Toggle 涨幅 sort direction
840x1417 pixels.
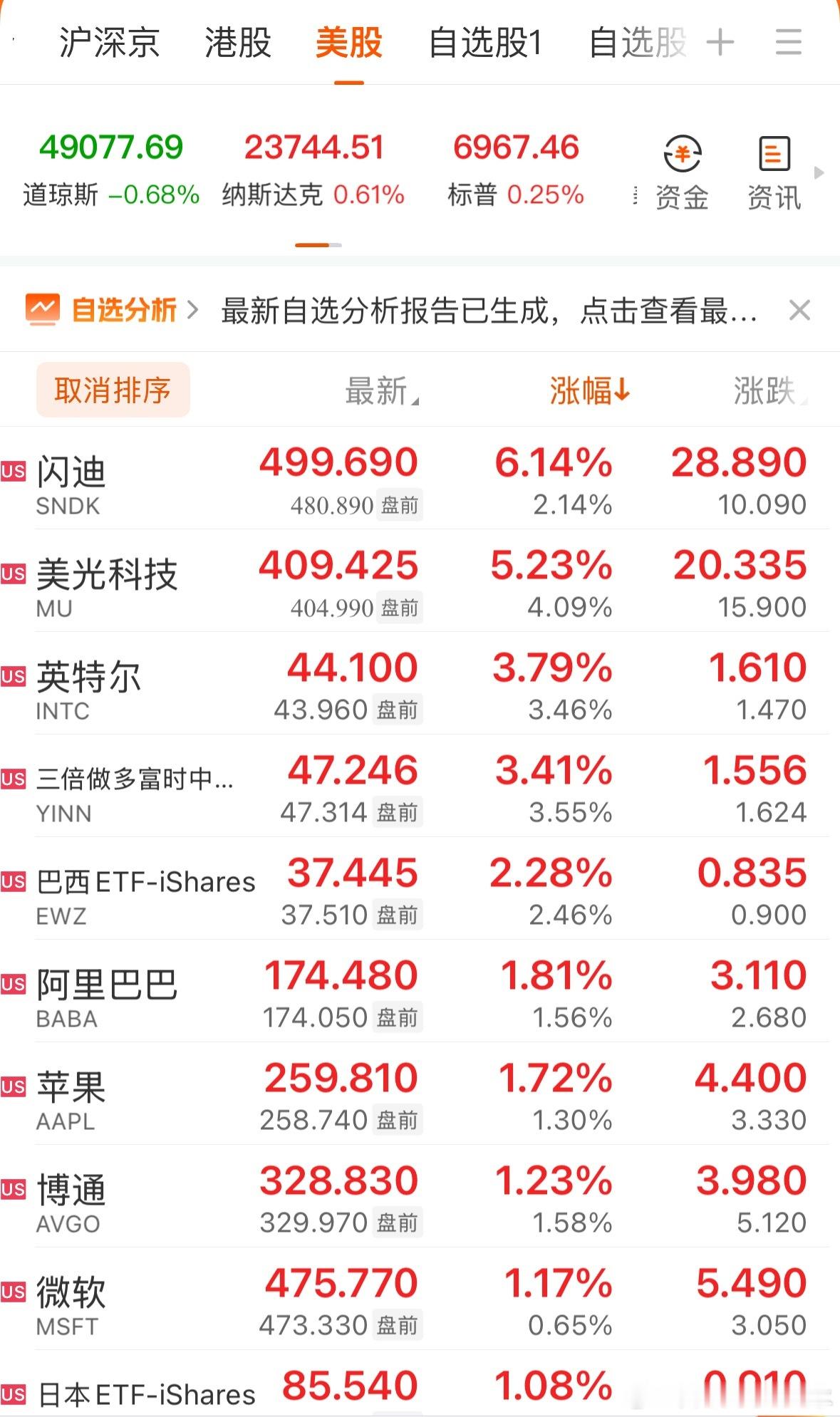[x=588, y=390]
